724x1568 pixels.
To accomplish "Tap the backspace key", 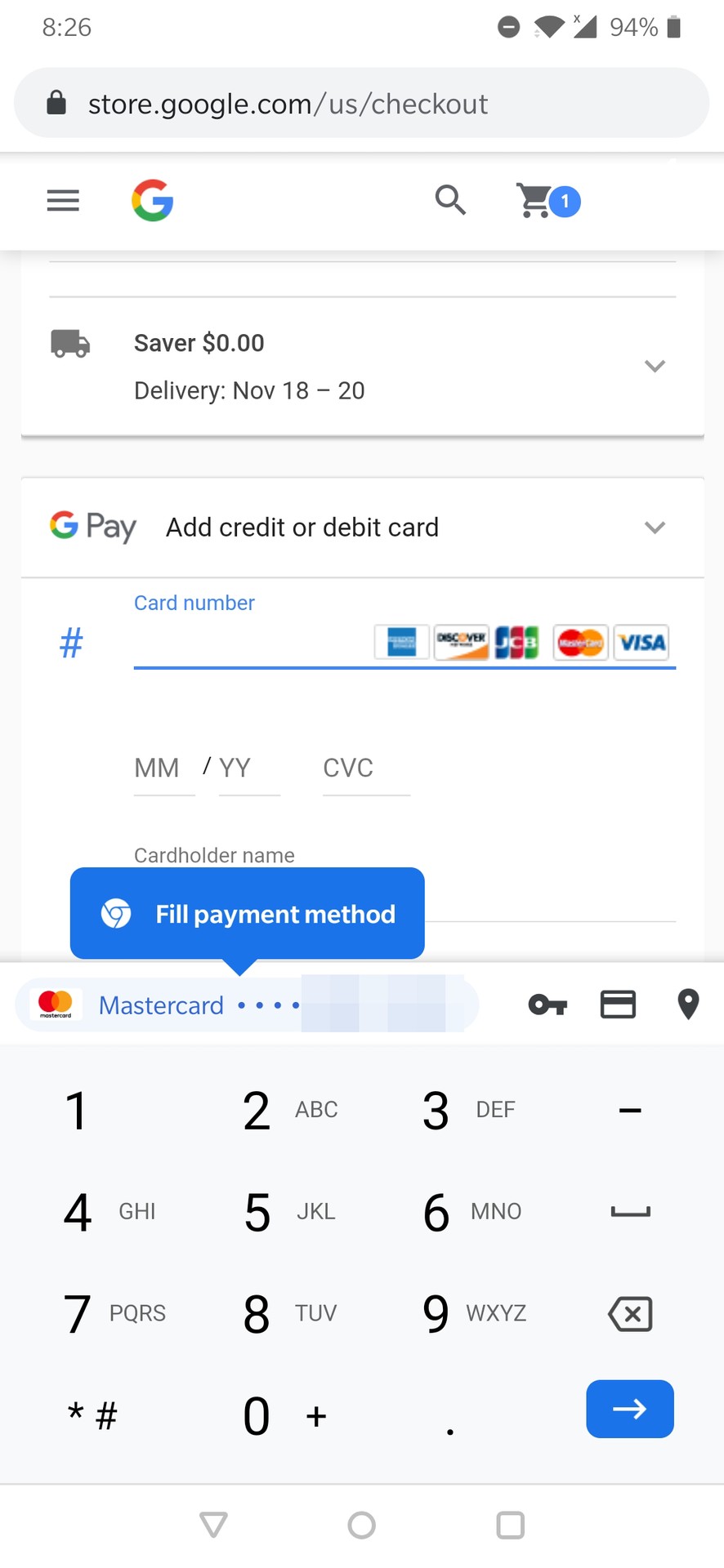I will 630,1314.
